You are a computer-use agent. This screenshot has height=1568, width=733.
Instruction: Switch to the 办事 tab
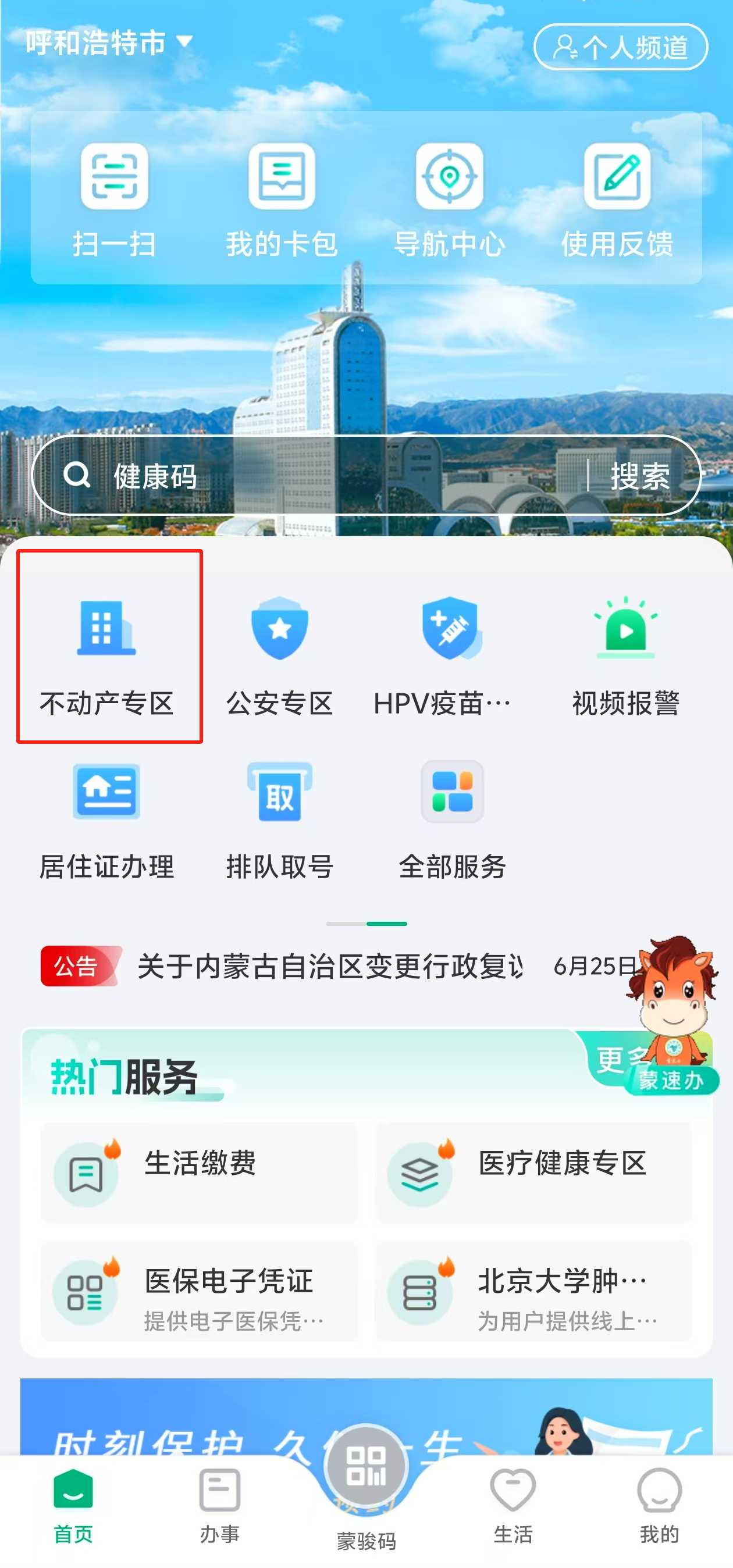tap(219, 1505)
